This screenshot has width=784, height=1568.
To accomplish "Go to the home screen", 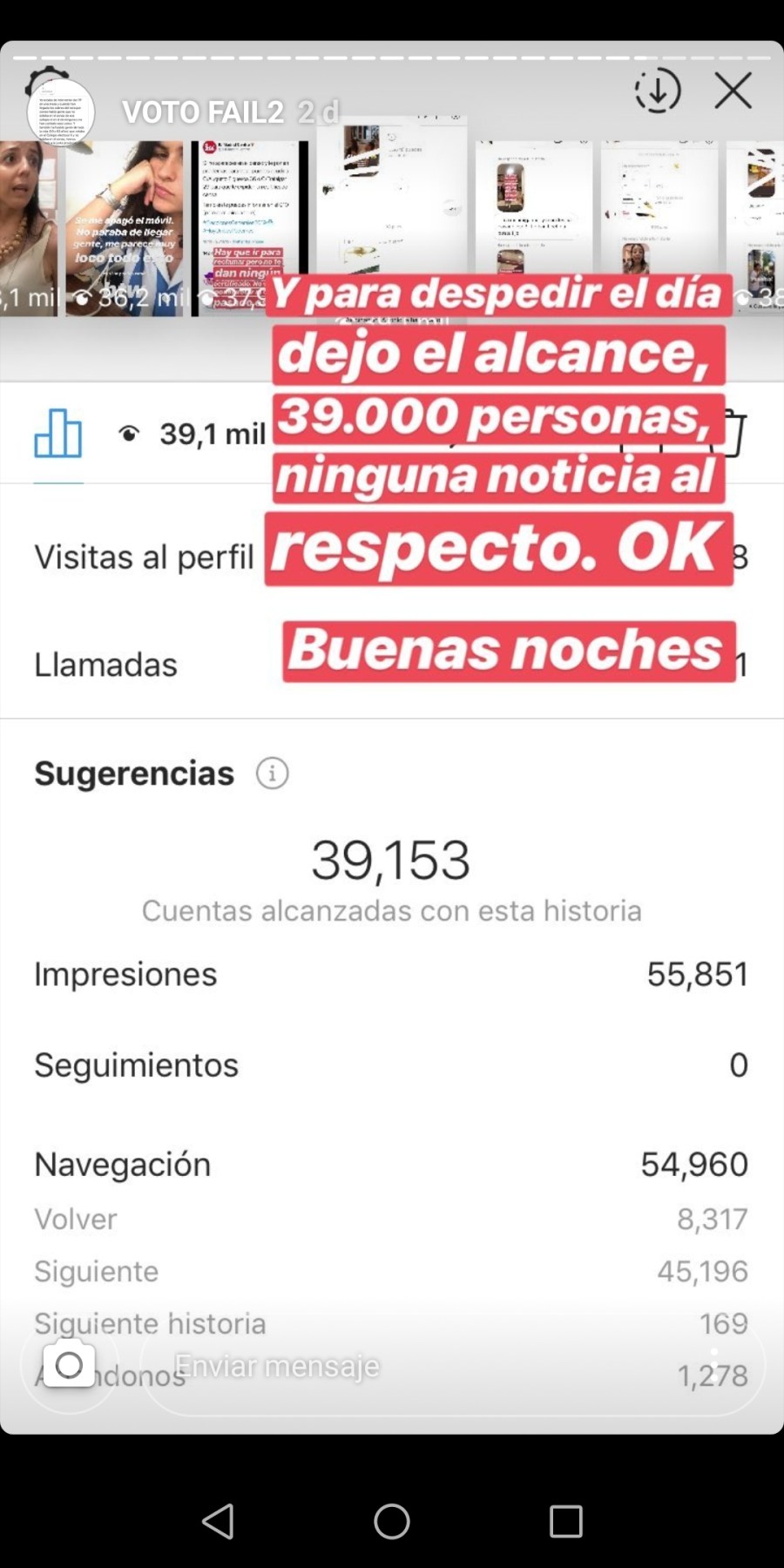I will point(392,1521).
